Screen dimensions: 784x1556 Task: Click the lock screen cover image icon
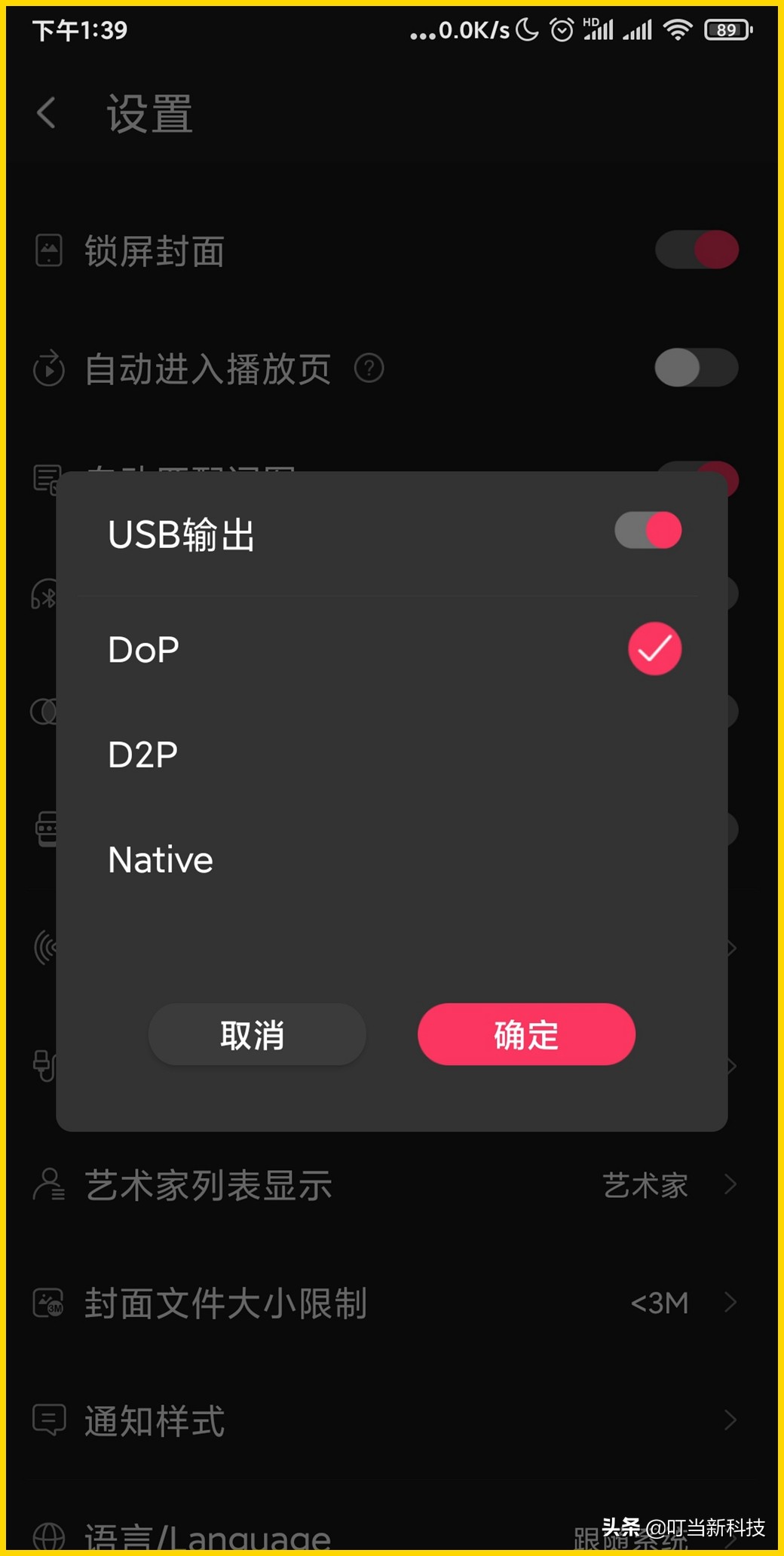[x=47, y=250]
